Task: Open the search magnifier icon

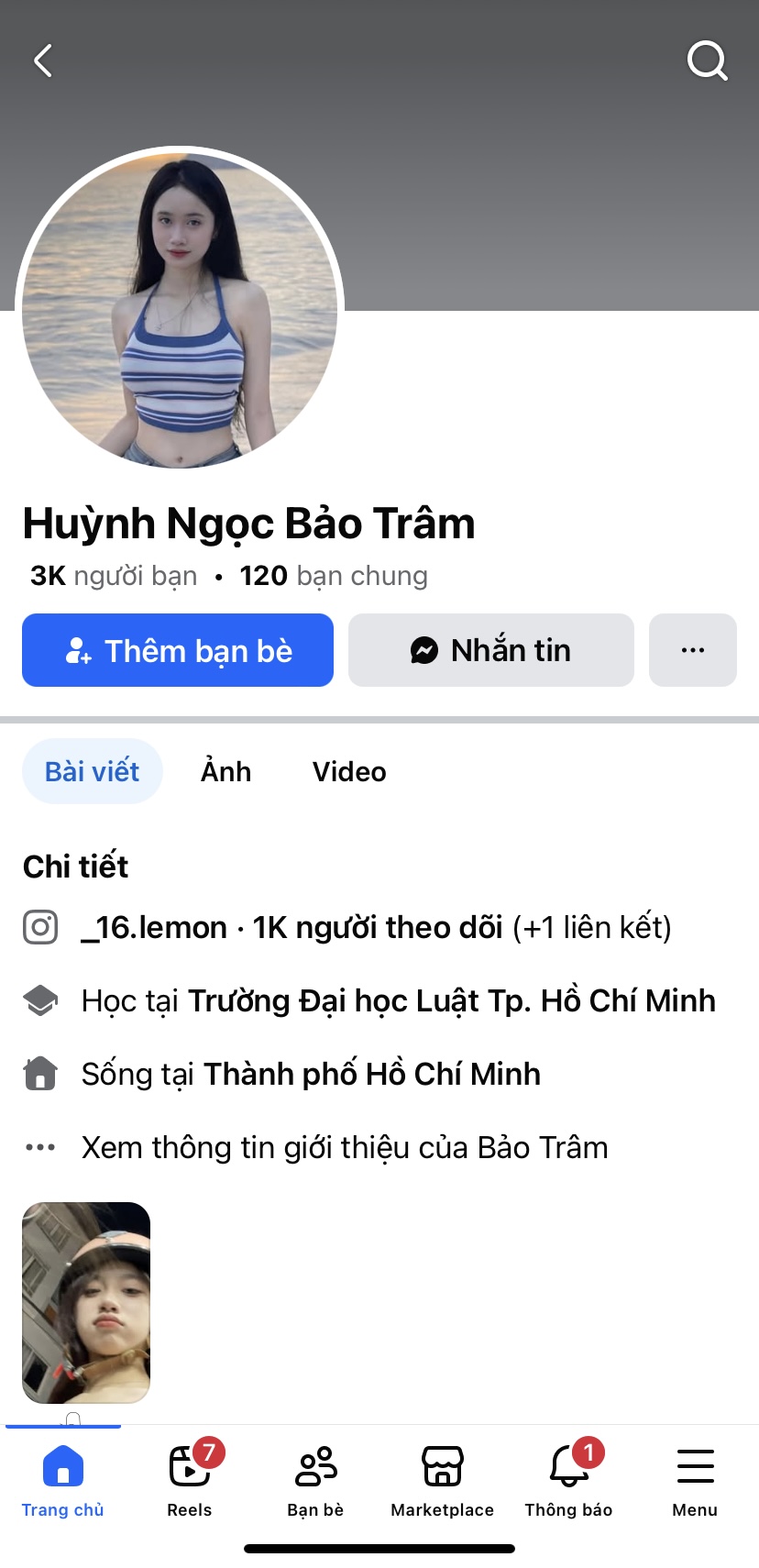Action: (x=707, y=61)
